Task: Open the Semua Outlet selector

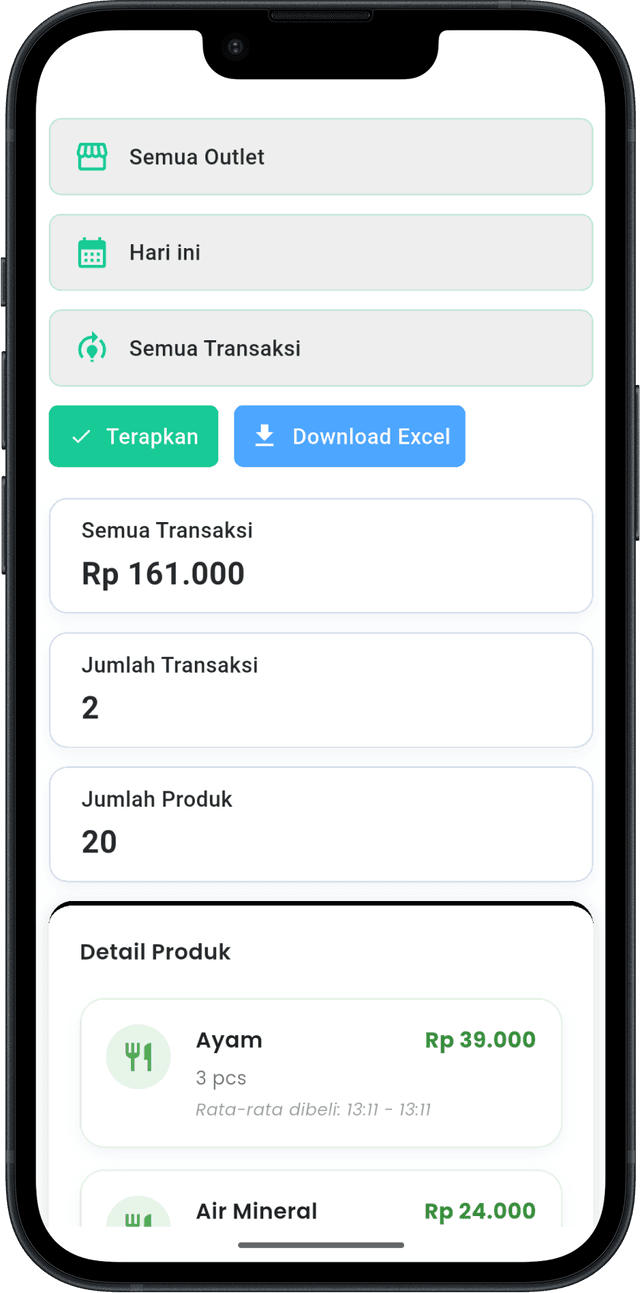Action: (x=320, y=157)
